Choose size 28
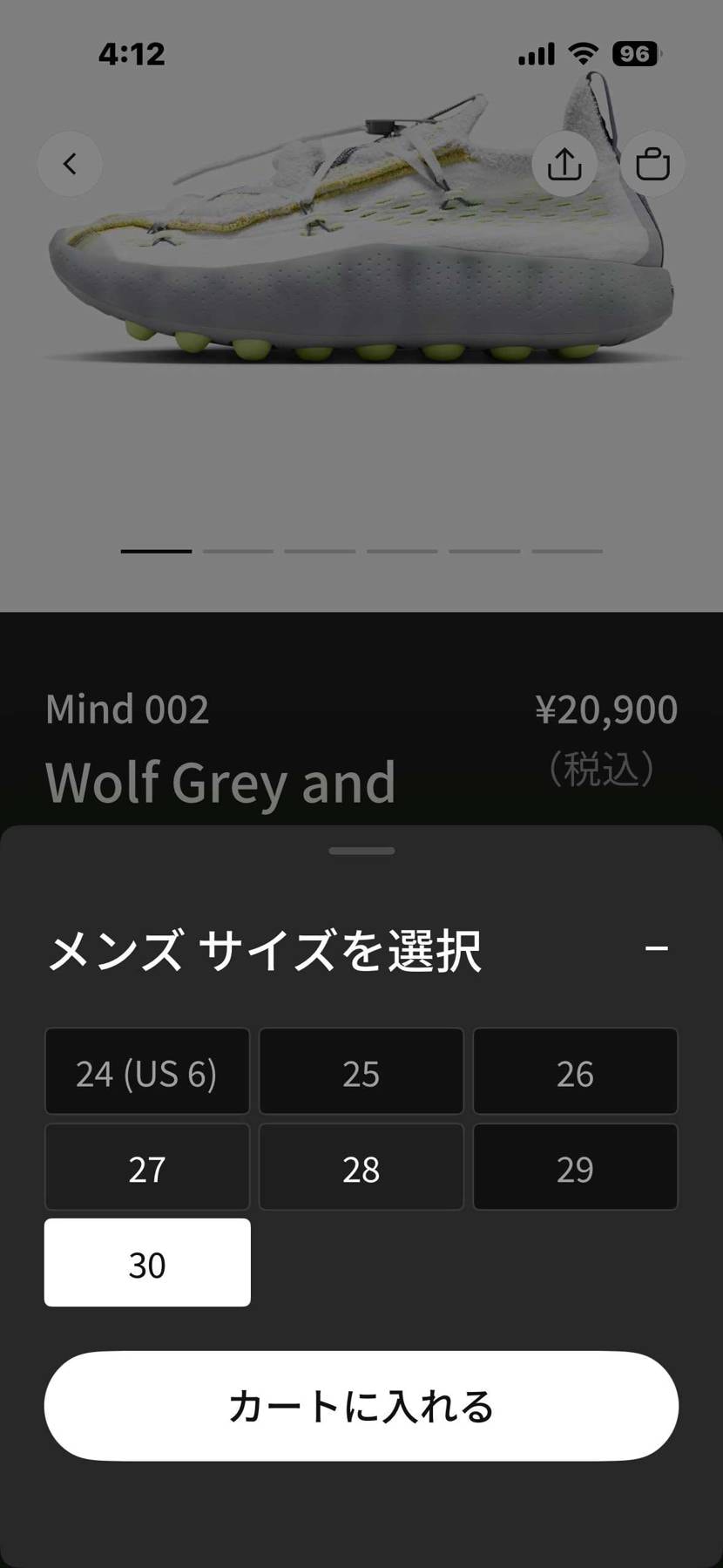This screenshot has height=1568, width=723. [x=361, y=1167]
